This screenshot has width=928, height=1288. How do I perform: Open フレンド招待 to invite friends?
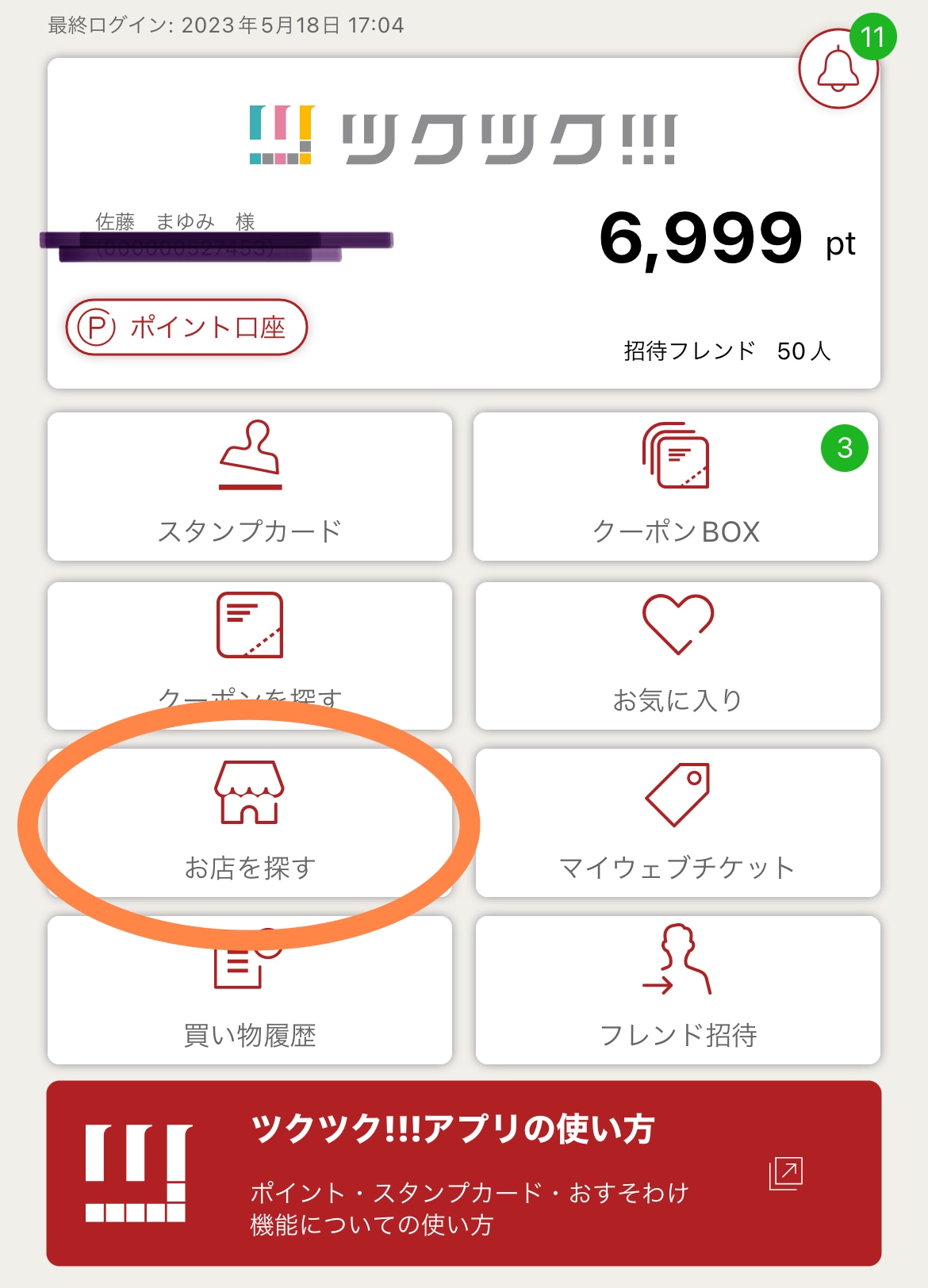677,990
